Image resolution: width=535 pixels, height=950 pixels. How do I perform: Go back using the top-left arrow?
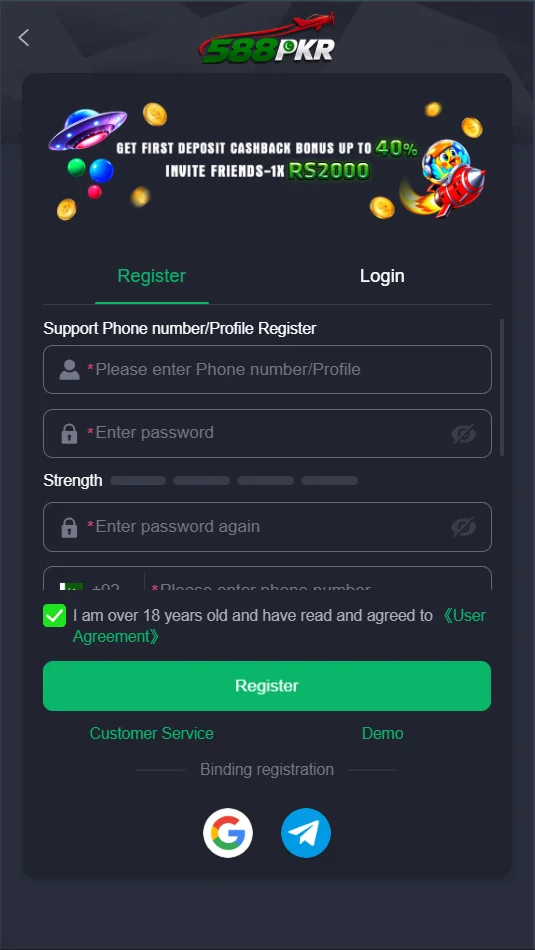[24, 38]
